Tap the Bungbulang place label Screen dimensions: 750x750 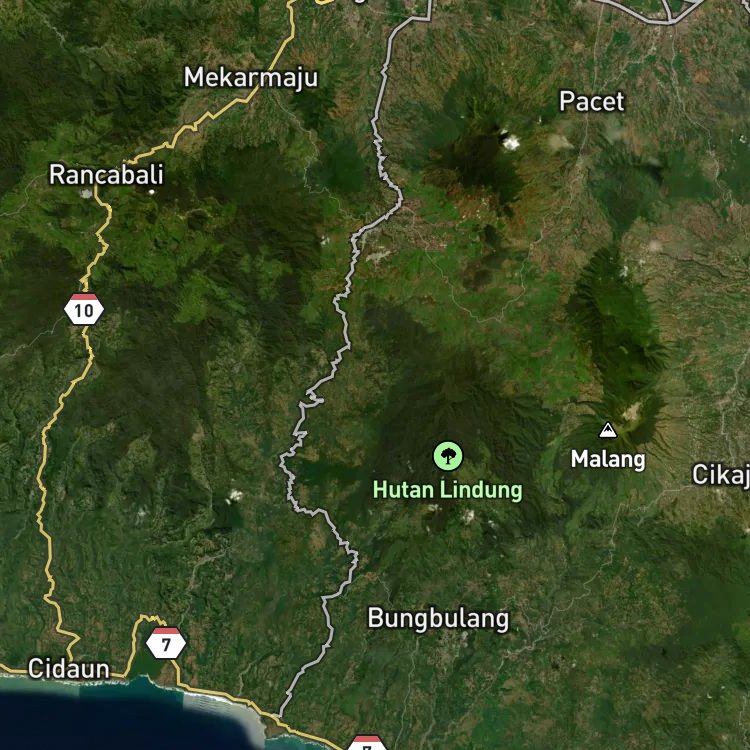438,618
